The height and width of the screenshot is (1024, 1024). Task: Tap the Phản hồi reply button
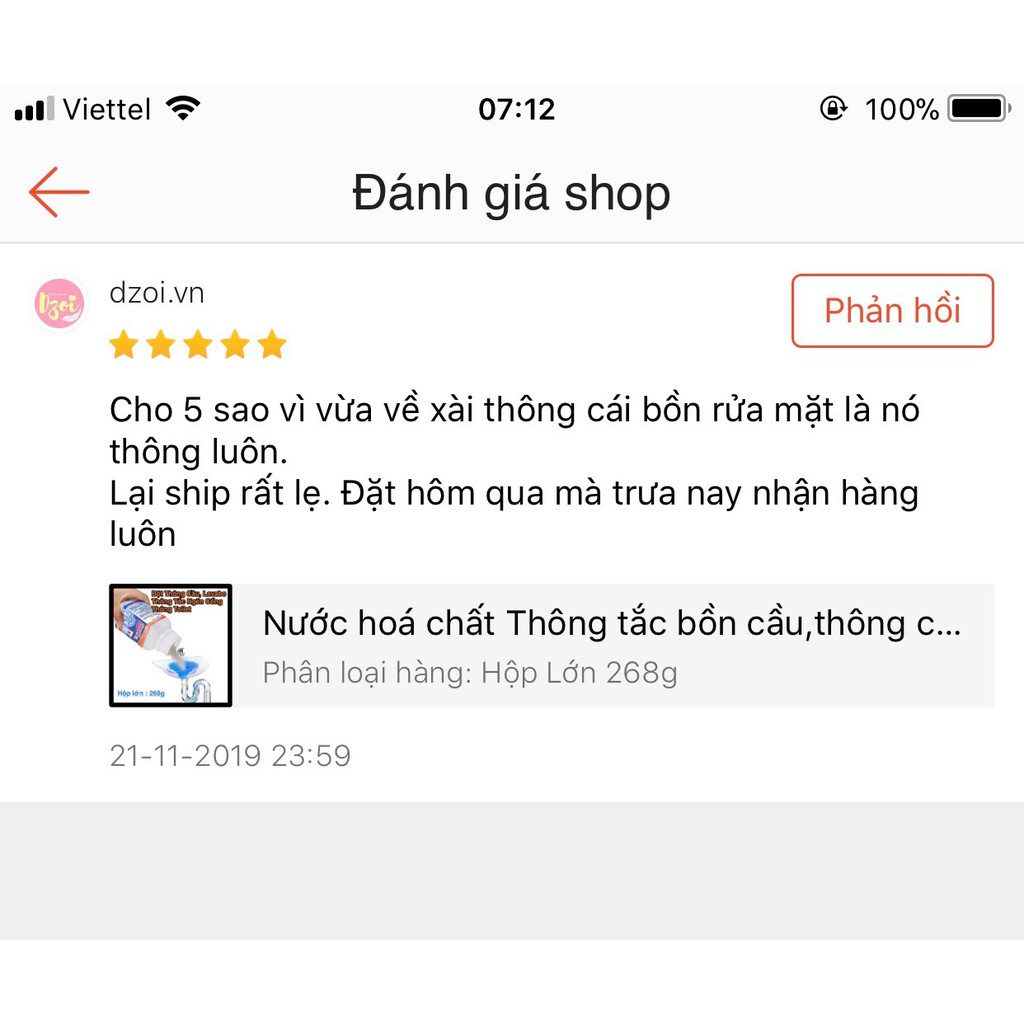pyautogui.click(x=892, y=311)
